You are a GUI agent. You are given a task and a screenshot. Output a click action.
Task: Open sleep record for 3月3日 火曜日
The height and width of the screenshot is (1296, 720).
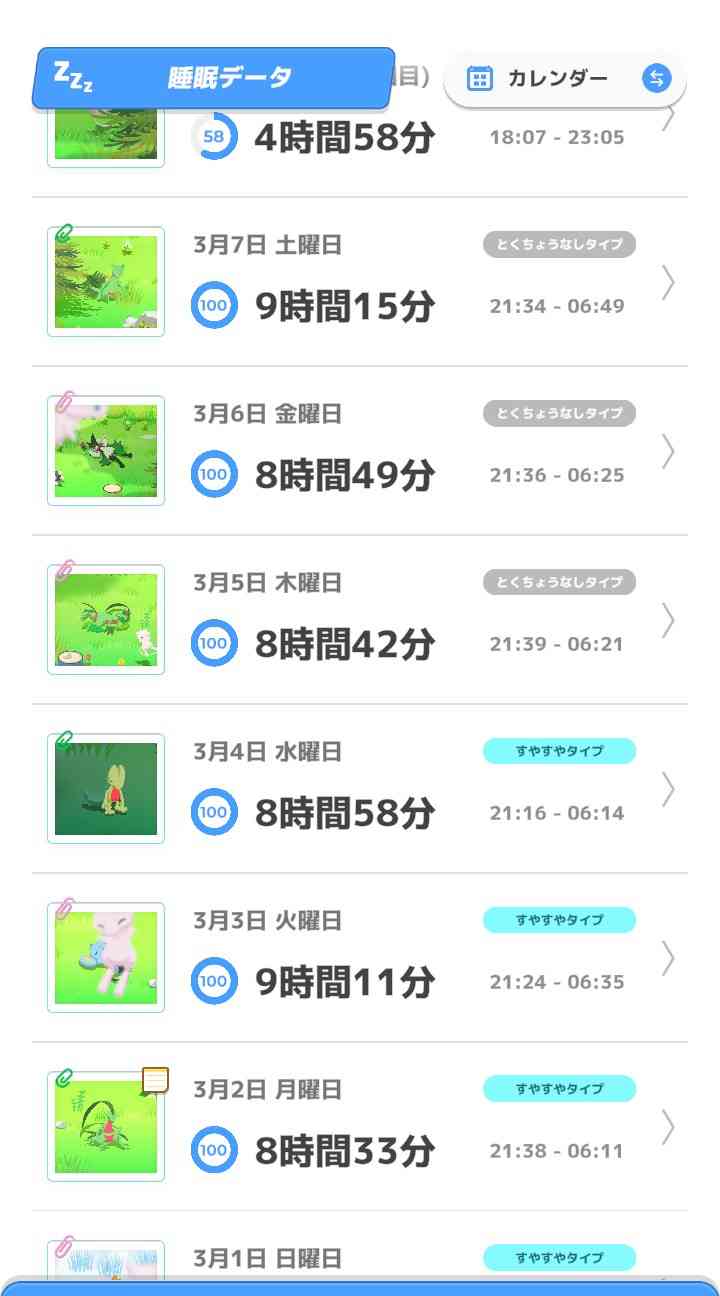(360, 959)
